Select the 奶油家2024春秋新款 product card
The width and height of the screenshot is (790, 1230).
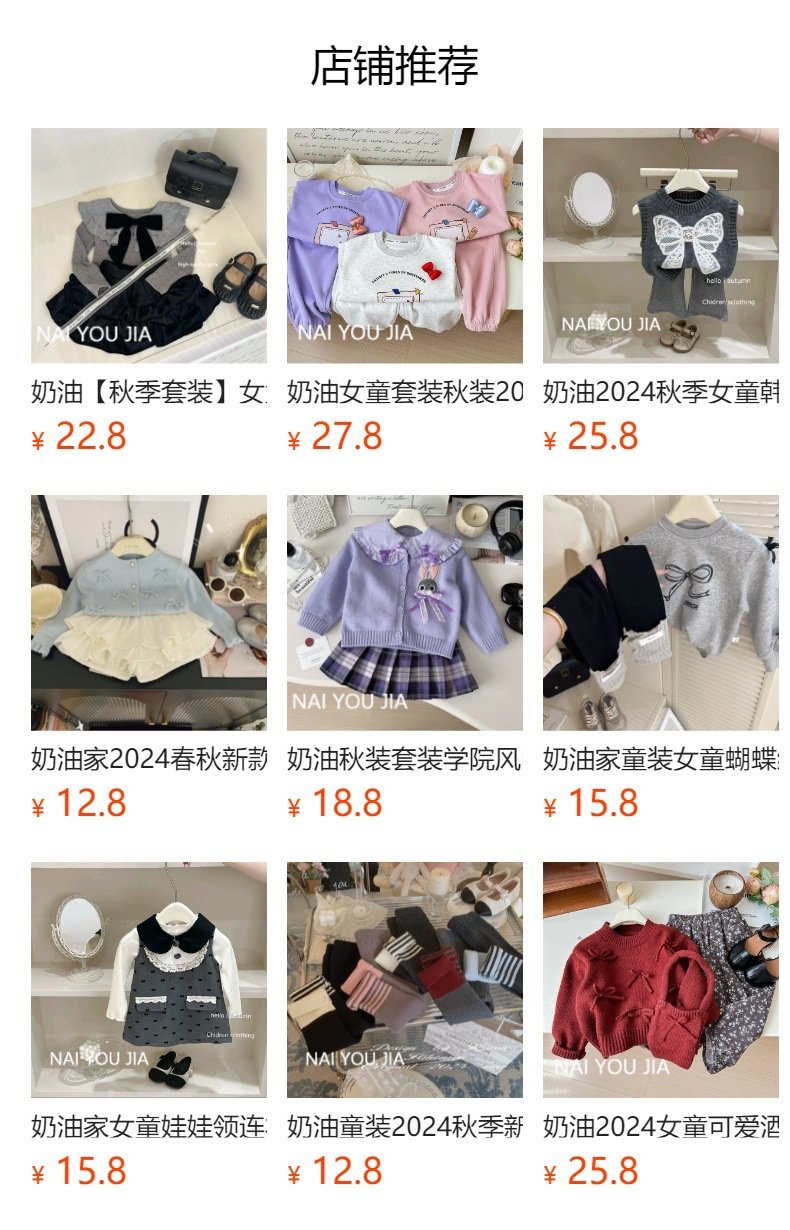(149, 613)
